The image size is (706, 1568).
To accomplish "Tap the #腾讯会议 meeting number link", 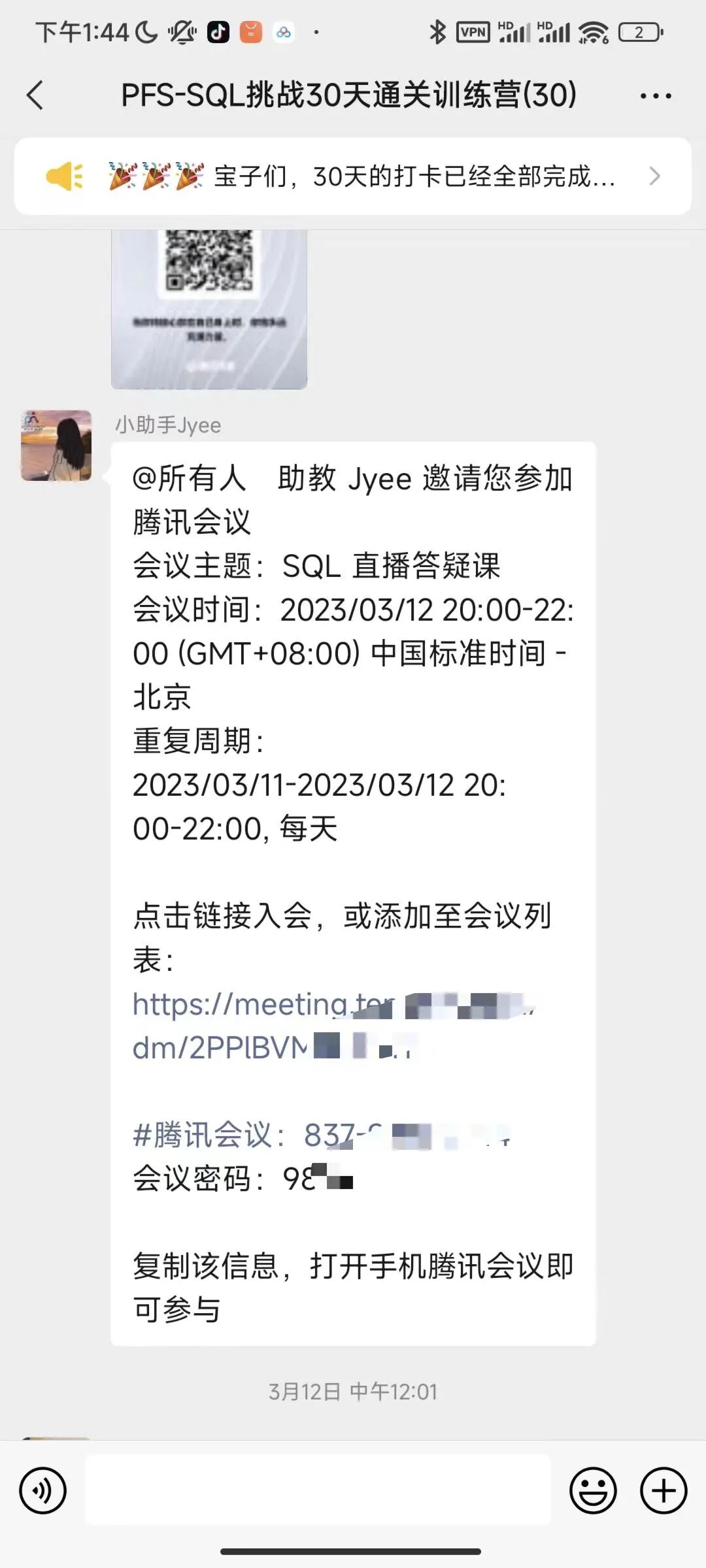I will coord(322,1135).
